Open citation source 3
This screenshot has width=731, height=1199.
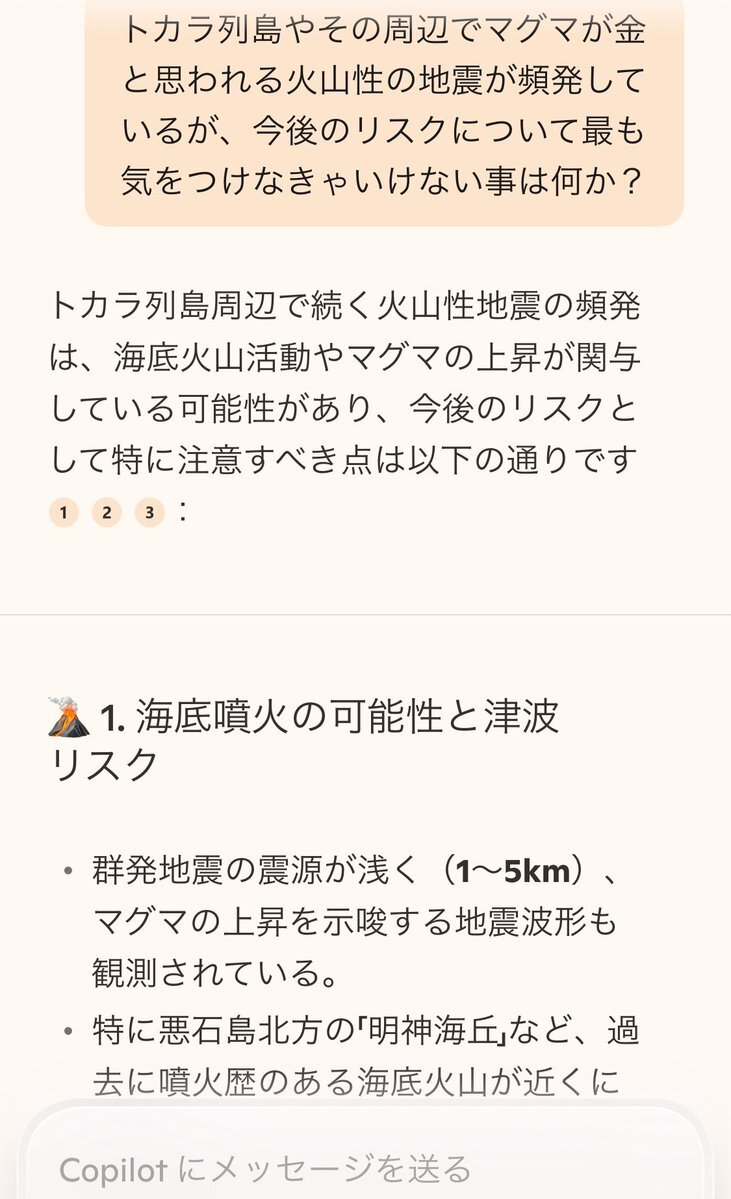pyautogui.click(x=150, y=512)
